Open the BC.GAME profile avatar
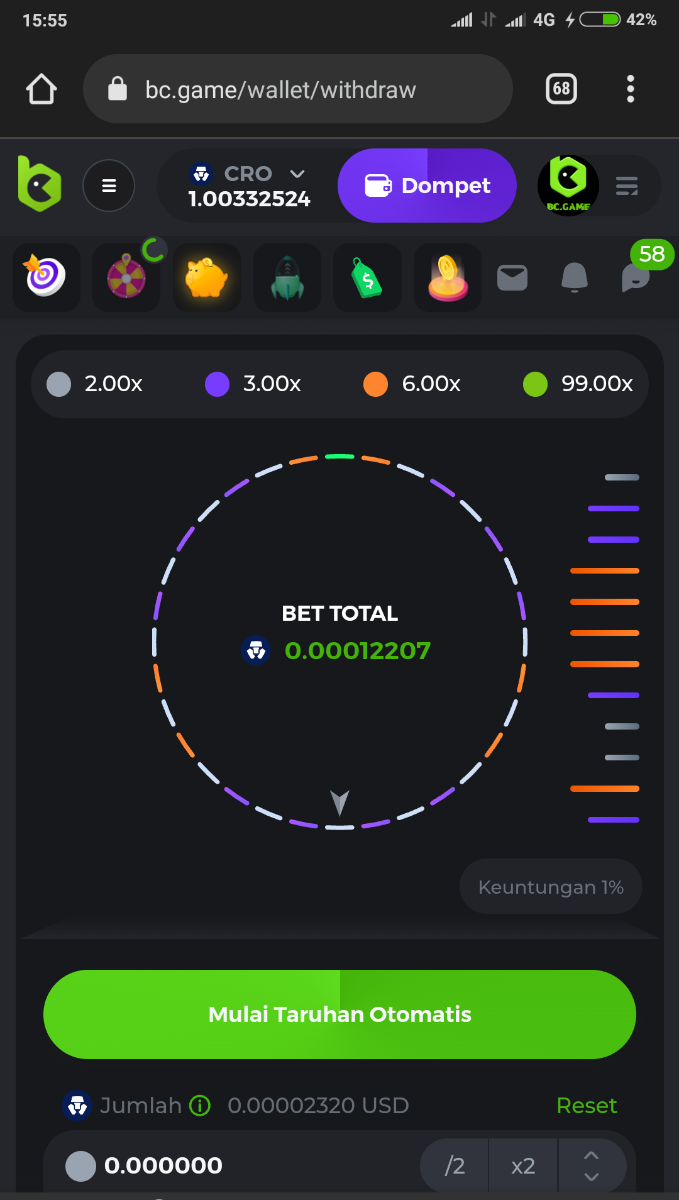 click(x=568, y=185)
